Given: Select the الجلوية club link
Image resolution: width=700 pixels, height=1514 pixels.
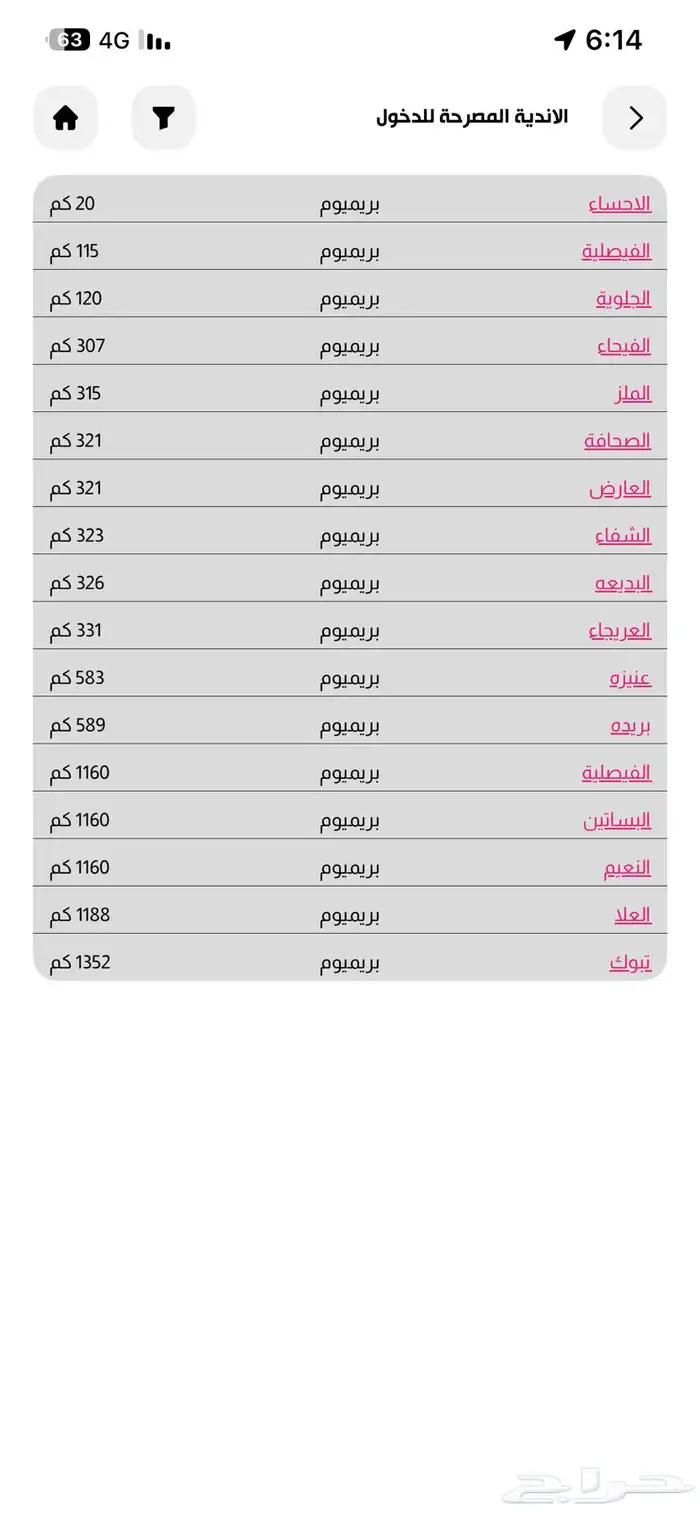Looking at the screenshot, I should pos(623,298).
